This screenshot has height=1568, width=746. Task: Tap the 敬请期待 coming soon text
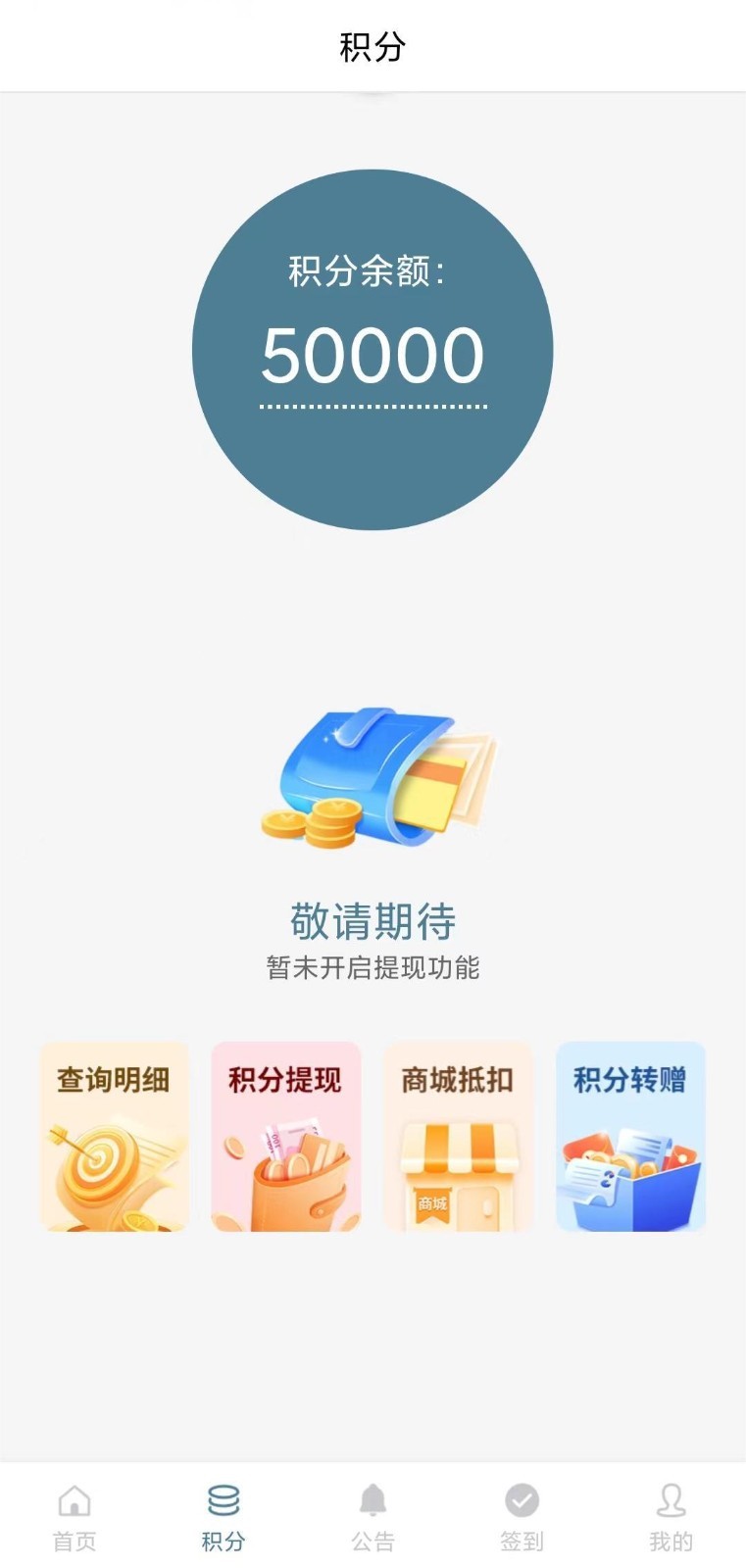click(373, 921)
